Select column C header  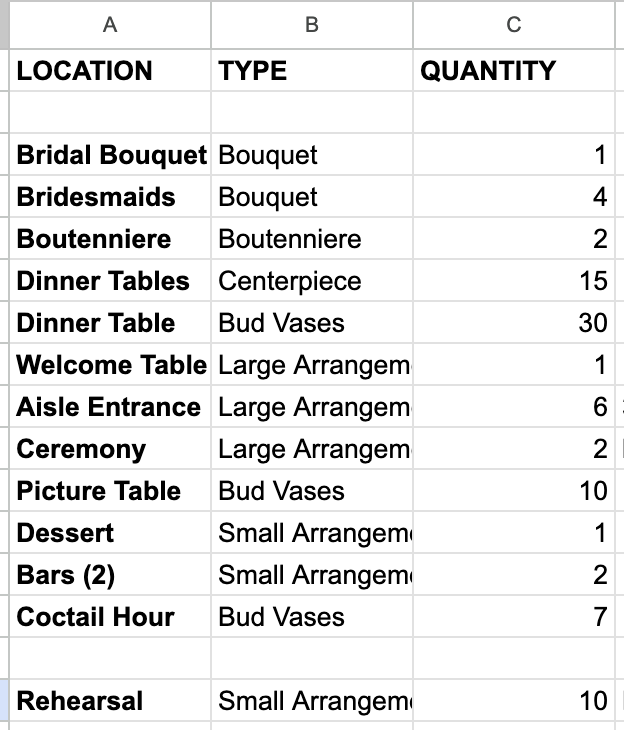pos(514,25)
